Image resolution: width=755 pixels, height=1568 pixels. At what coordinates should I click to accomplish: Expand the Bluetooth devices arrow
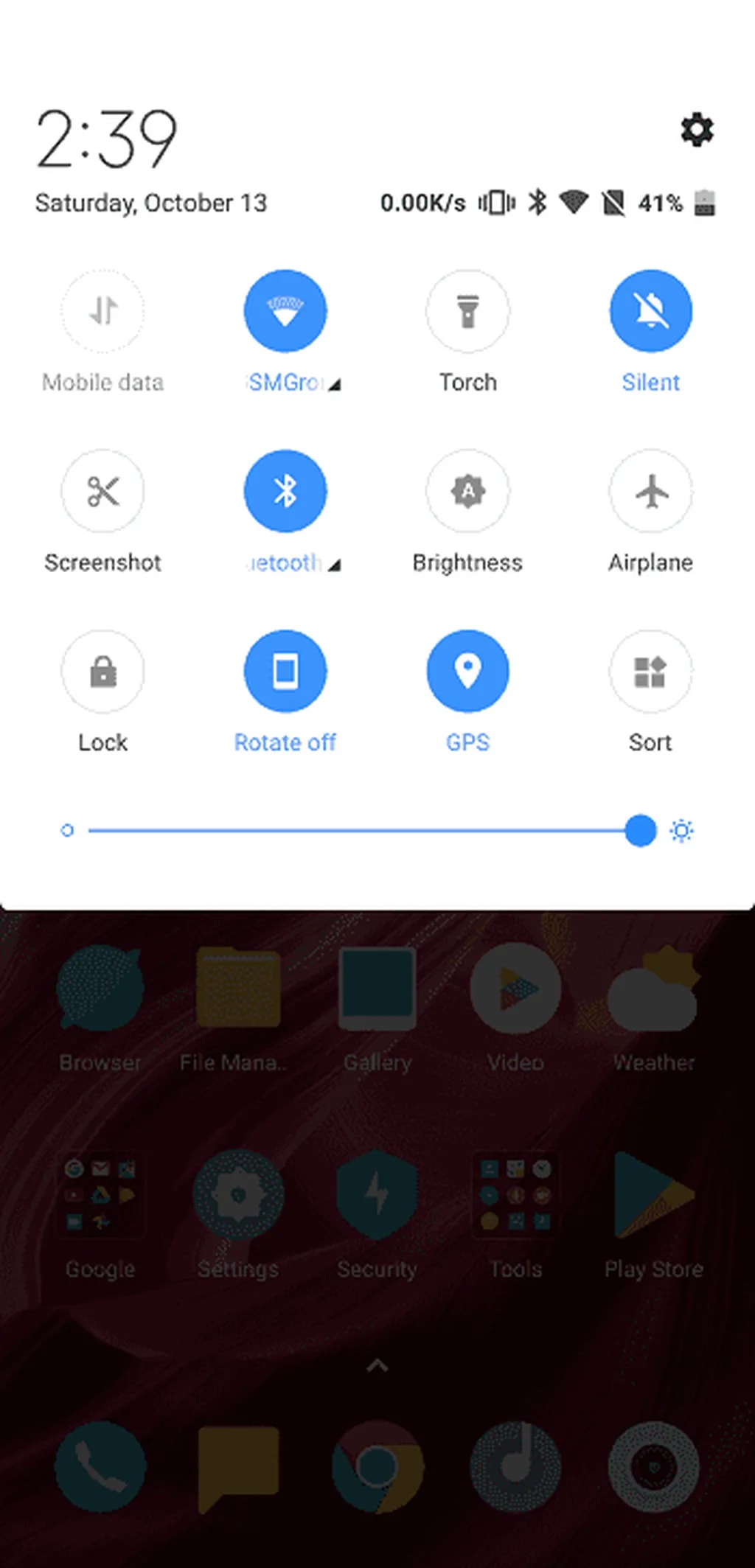335,565
